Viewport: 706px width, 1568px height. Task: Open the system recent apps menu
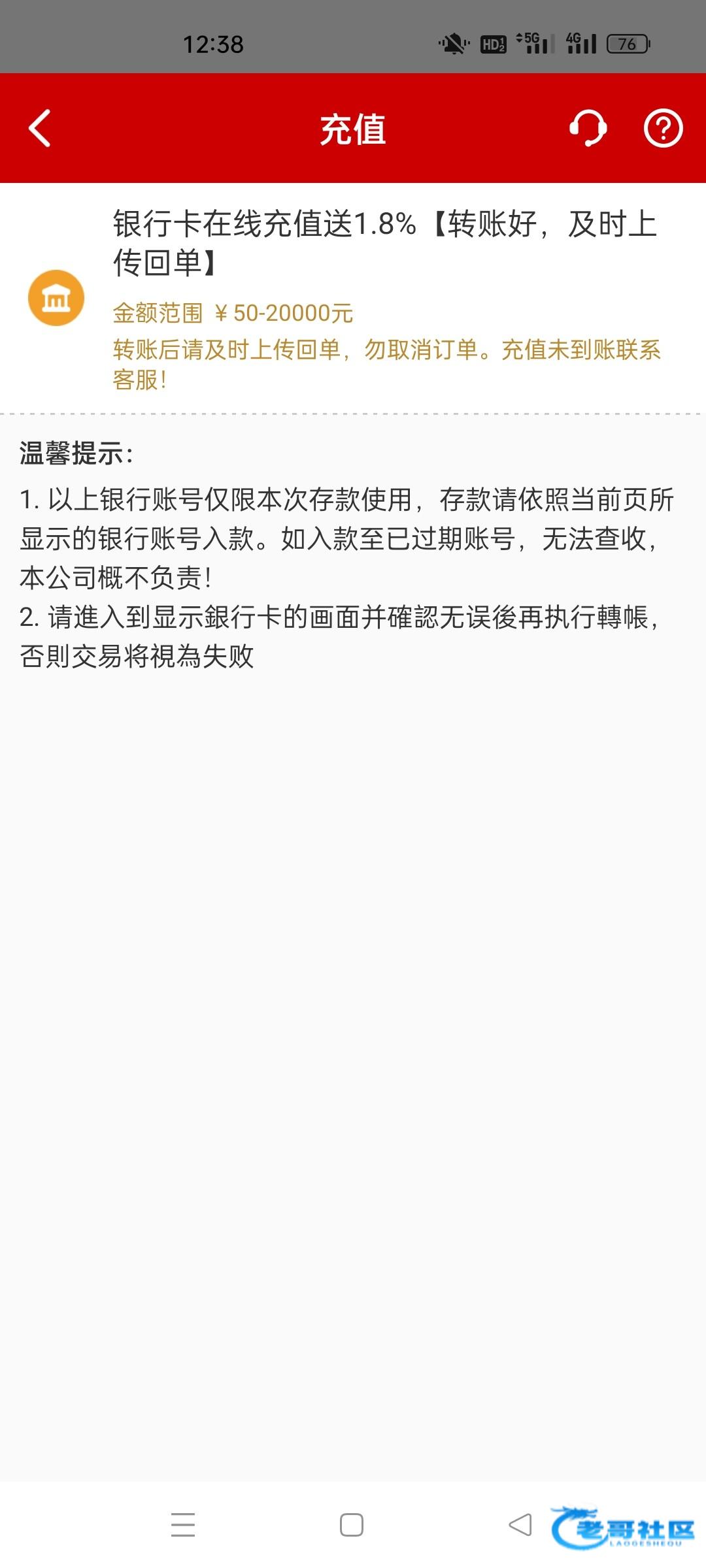pyautogui.click(x=183, y=1525)
